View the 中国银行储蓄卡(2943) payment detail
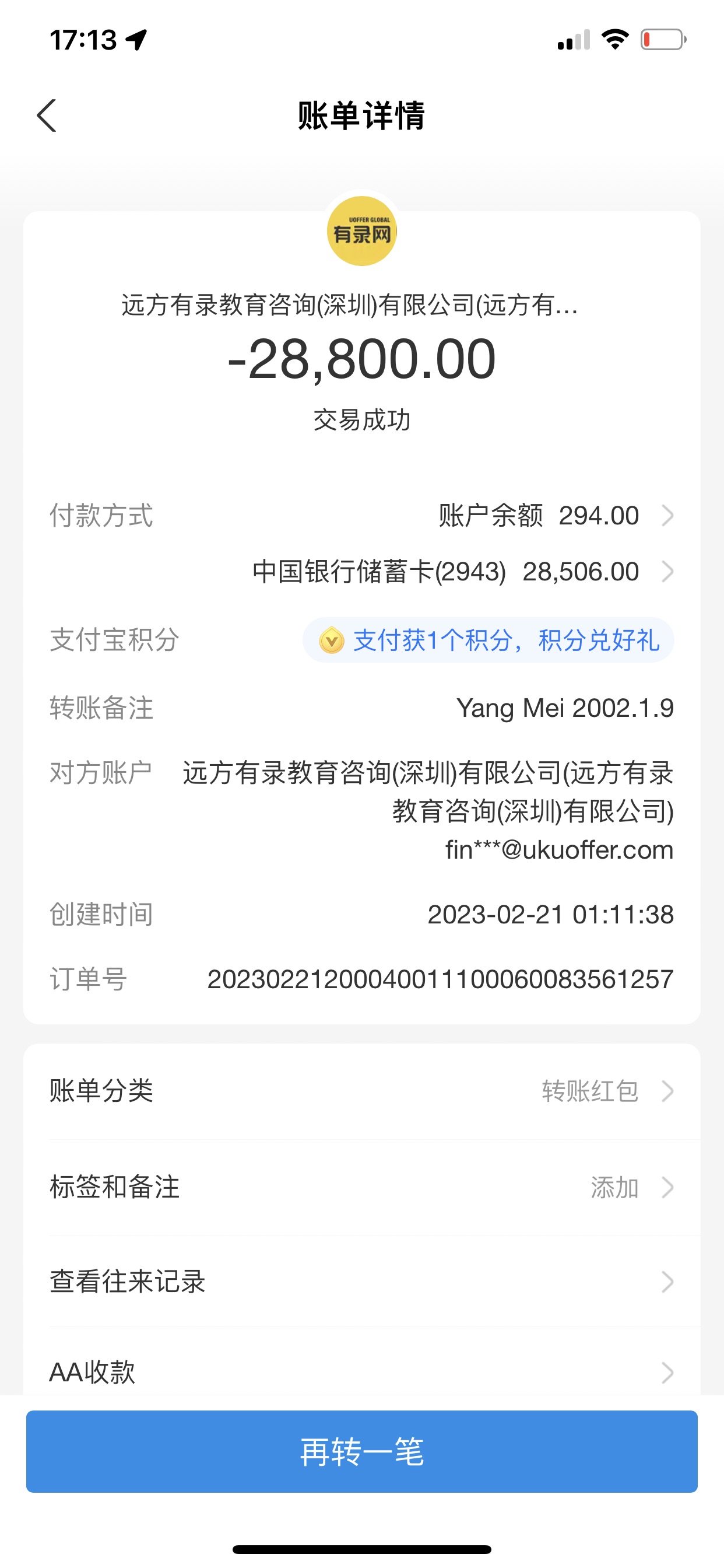Screen dimensions: 724x1568 (x=462, y=572)
